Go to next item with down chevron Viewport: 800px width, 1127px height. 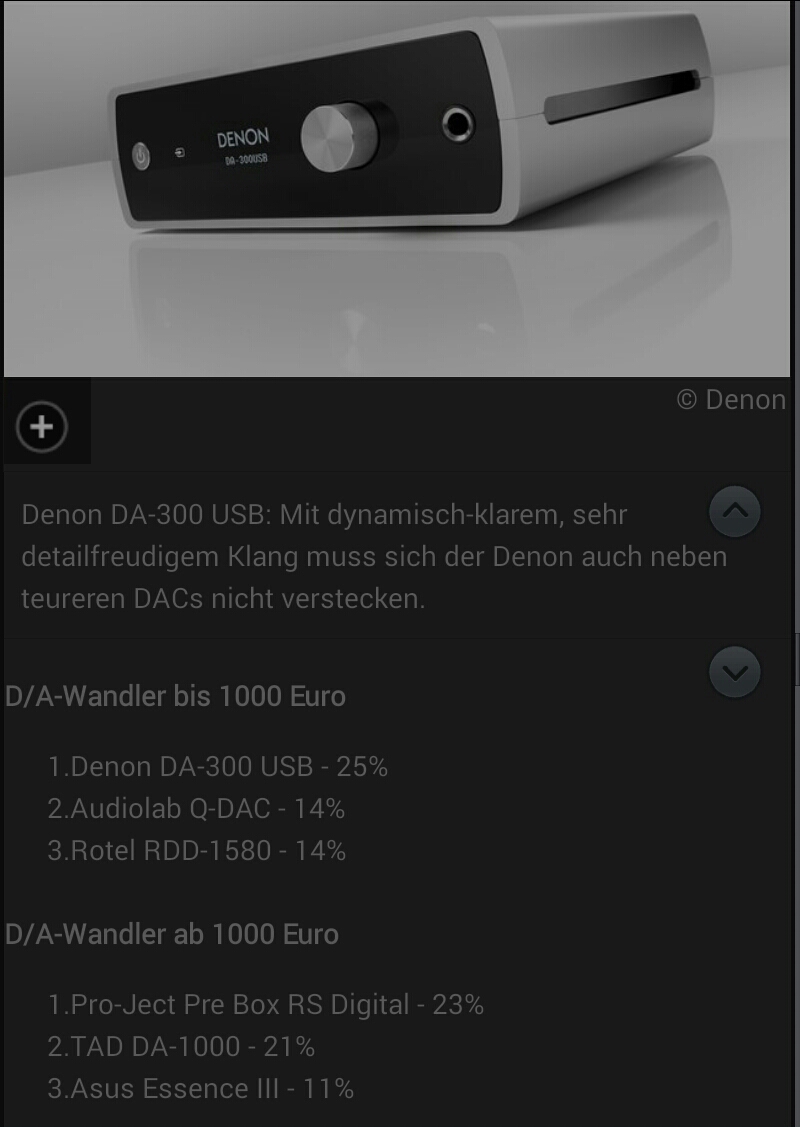pyautogui.click(x=735, y=673)
